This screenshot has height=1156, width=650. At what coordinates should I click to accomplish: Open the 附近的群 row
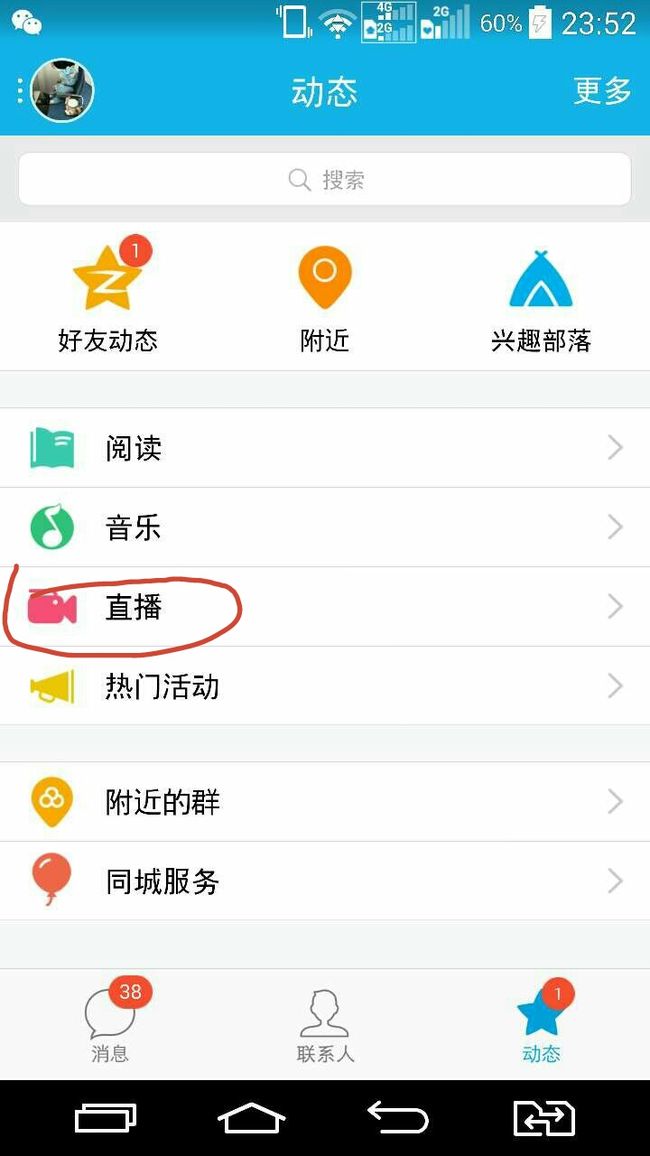tap(325, 801)
